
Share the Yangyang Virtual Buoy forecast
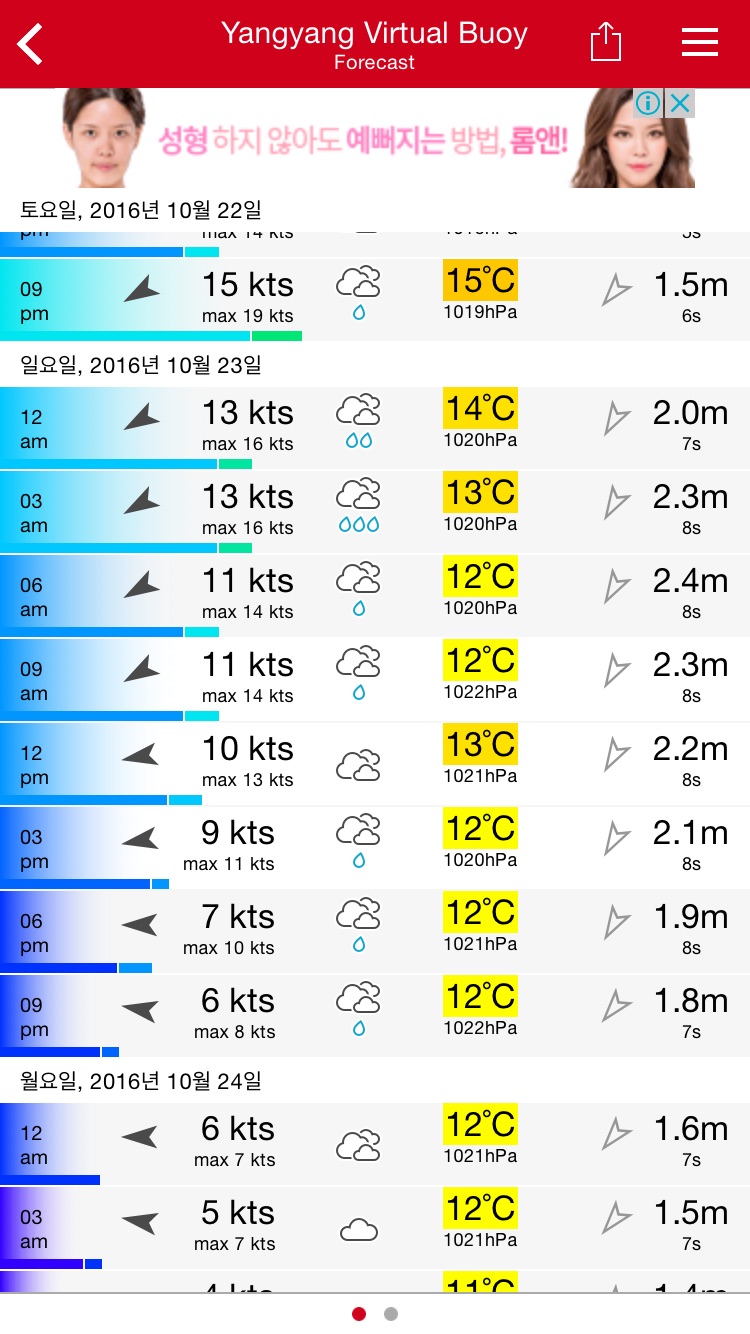[x=605, y=43]
